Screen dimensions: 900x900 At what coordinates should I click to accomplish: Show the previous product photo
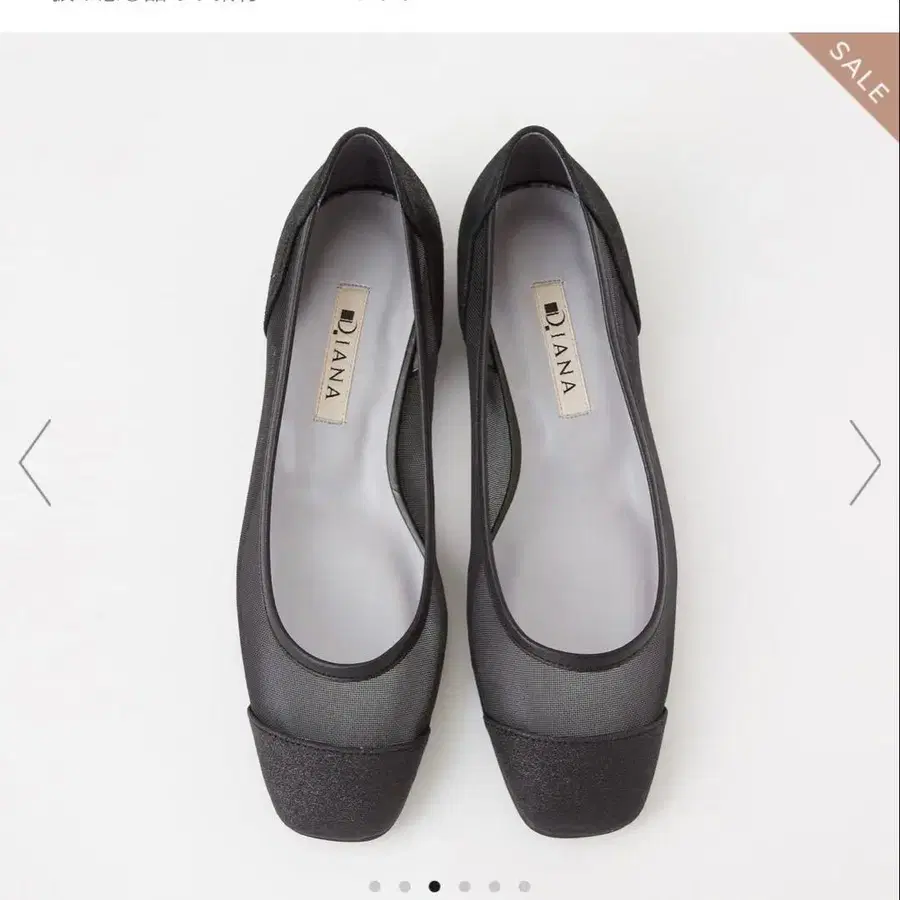coord(35,462)
